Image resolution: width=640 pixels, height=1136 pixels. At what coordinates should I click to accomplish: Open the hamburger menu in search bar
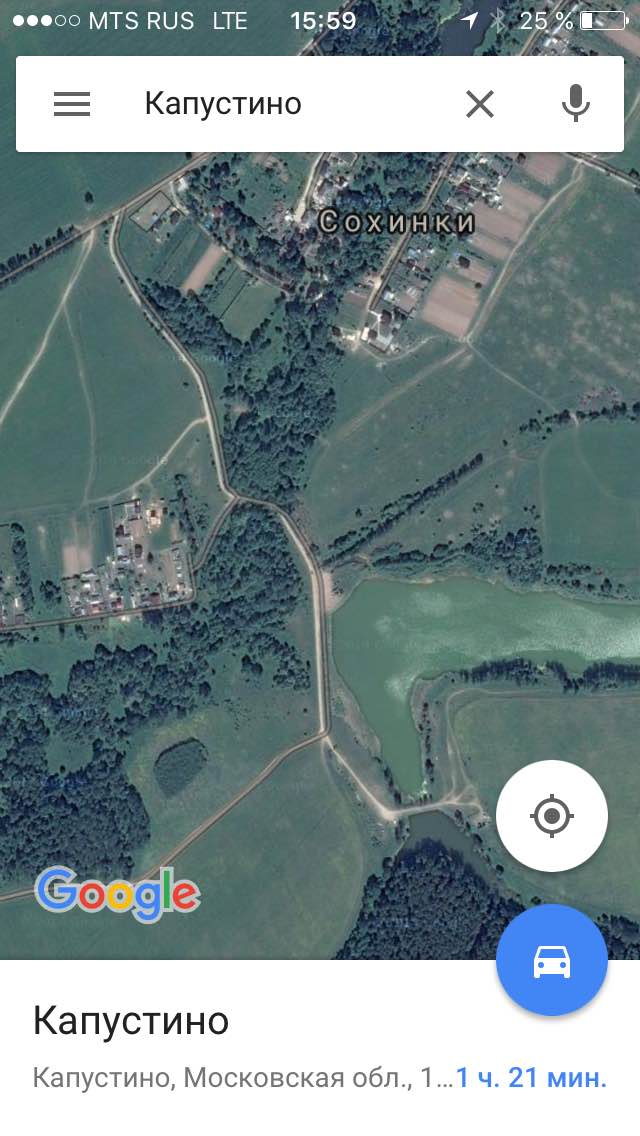(x=72, y=104)
